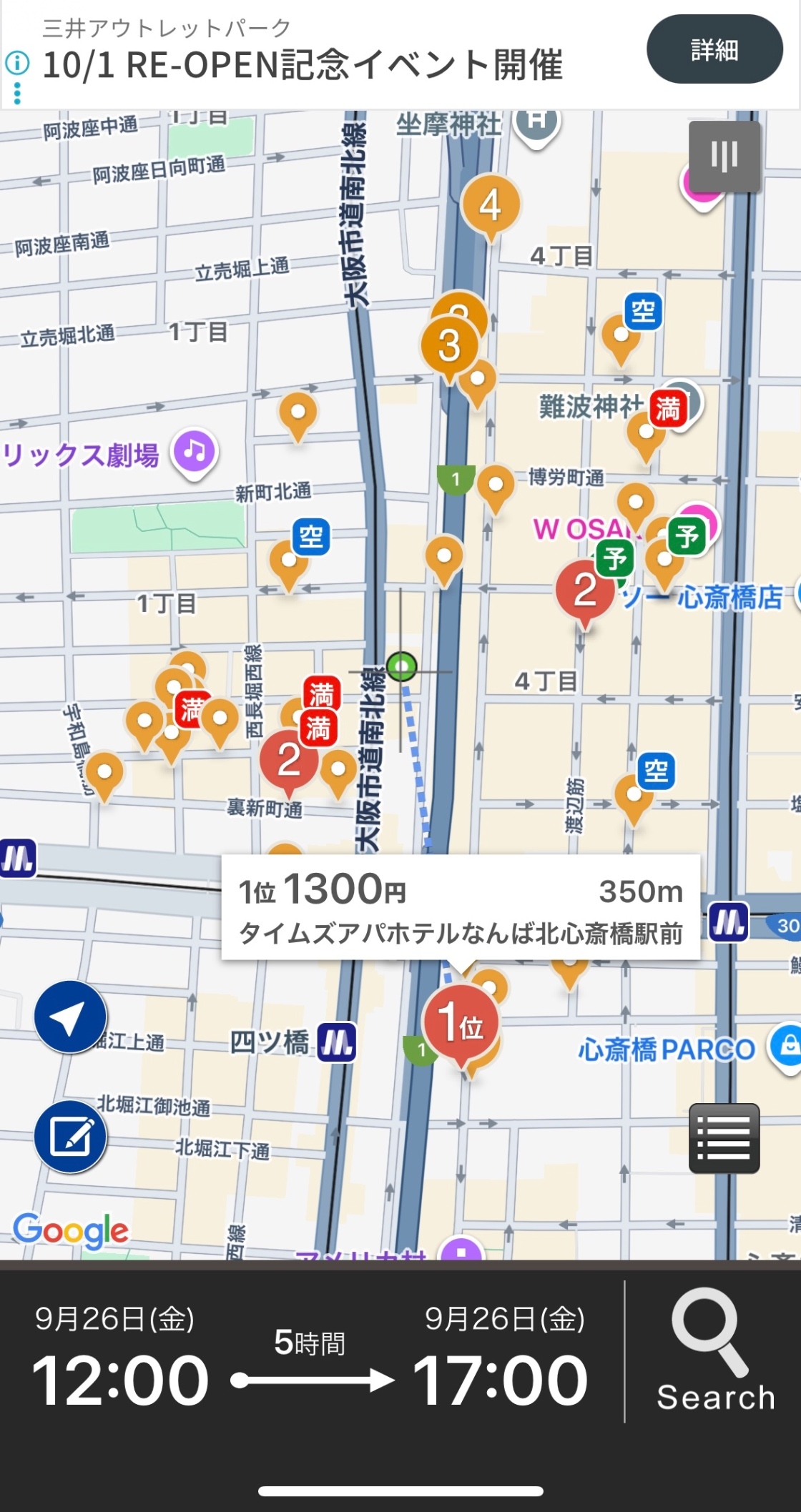801x1512 pixels.
Task: Center map on current location
Action: (70, 1017)
